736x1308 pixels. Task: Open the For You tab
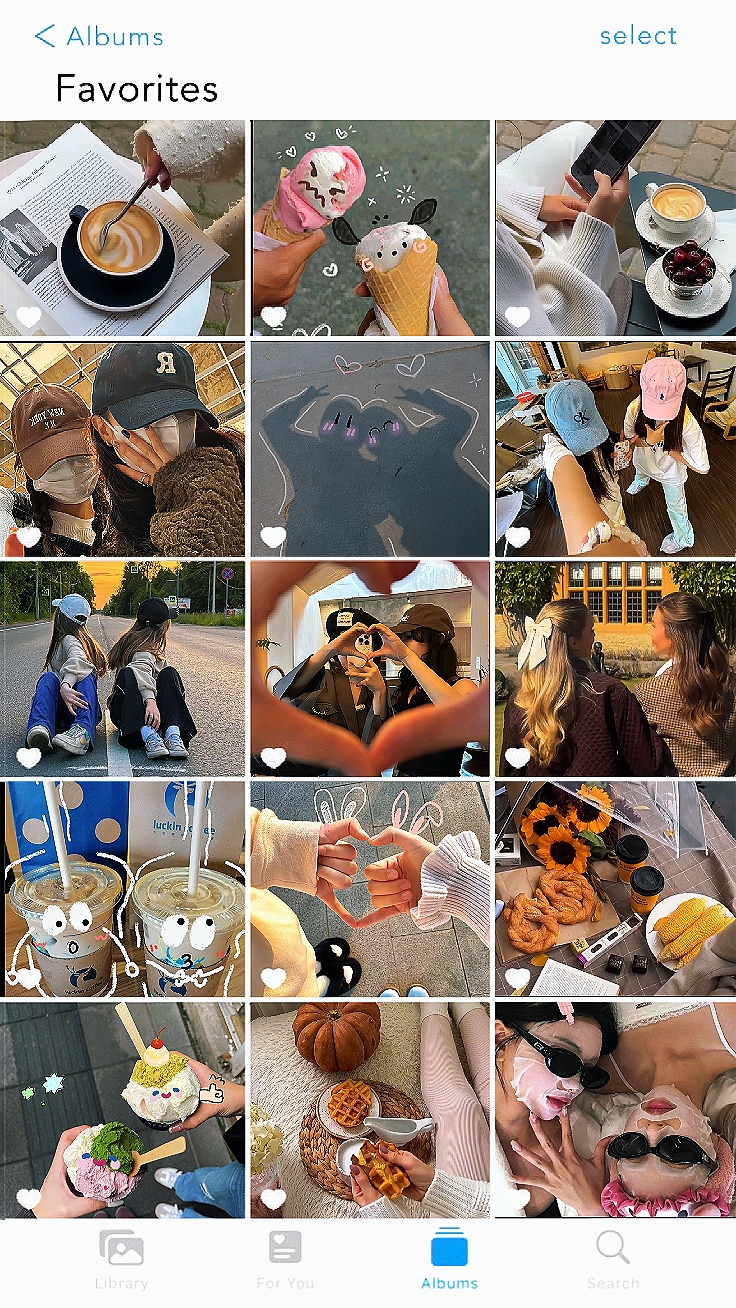pyautogui.click(x=285, y=1260)
